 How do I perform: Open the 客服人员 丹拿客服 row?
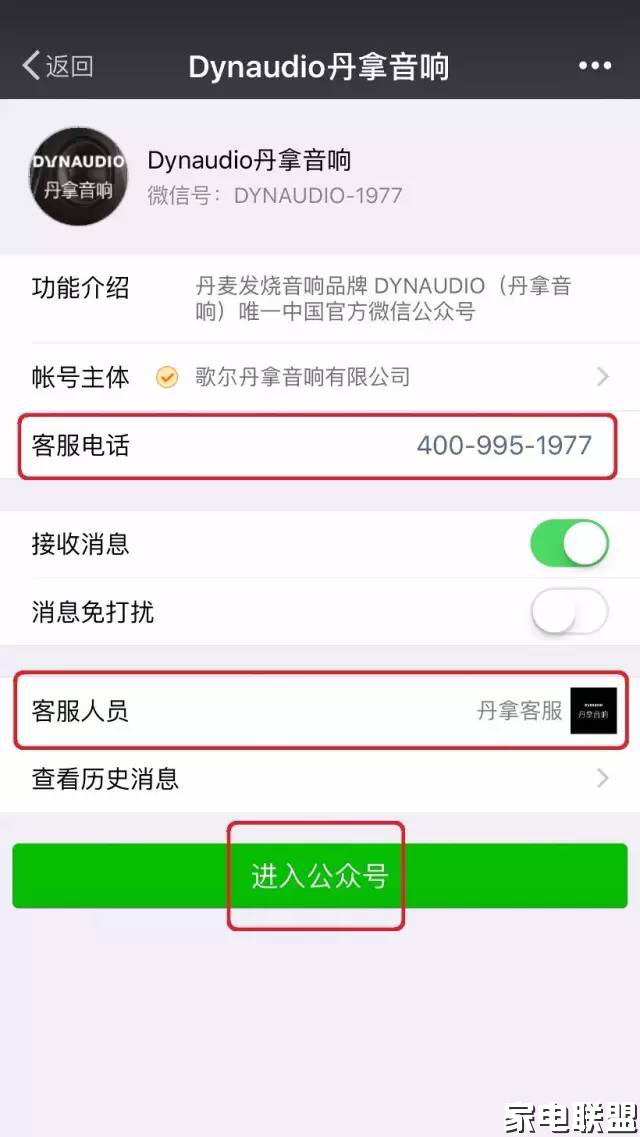click(320, 711)
